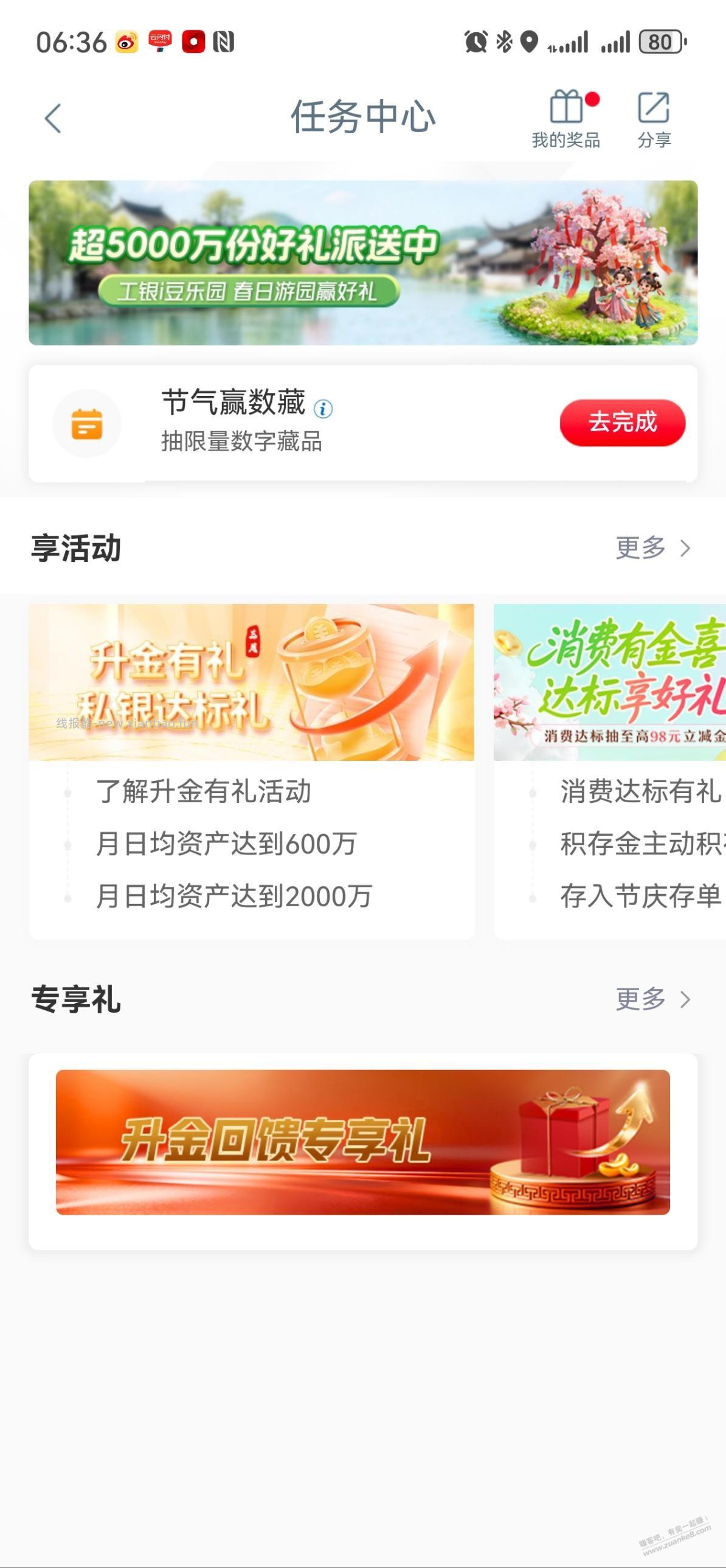Expand 更多 next to 享活动
This screenshot has width=726, height=1568.
(640, 549)
